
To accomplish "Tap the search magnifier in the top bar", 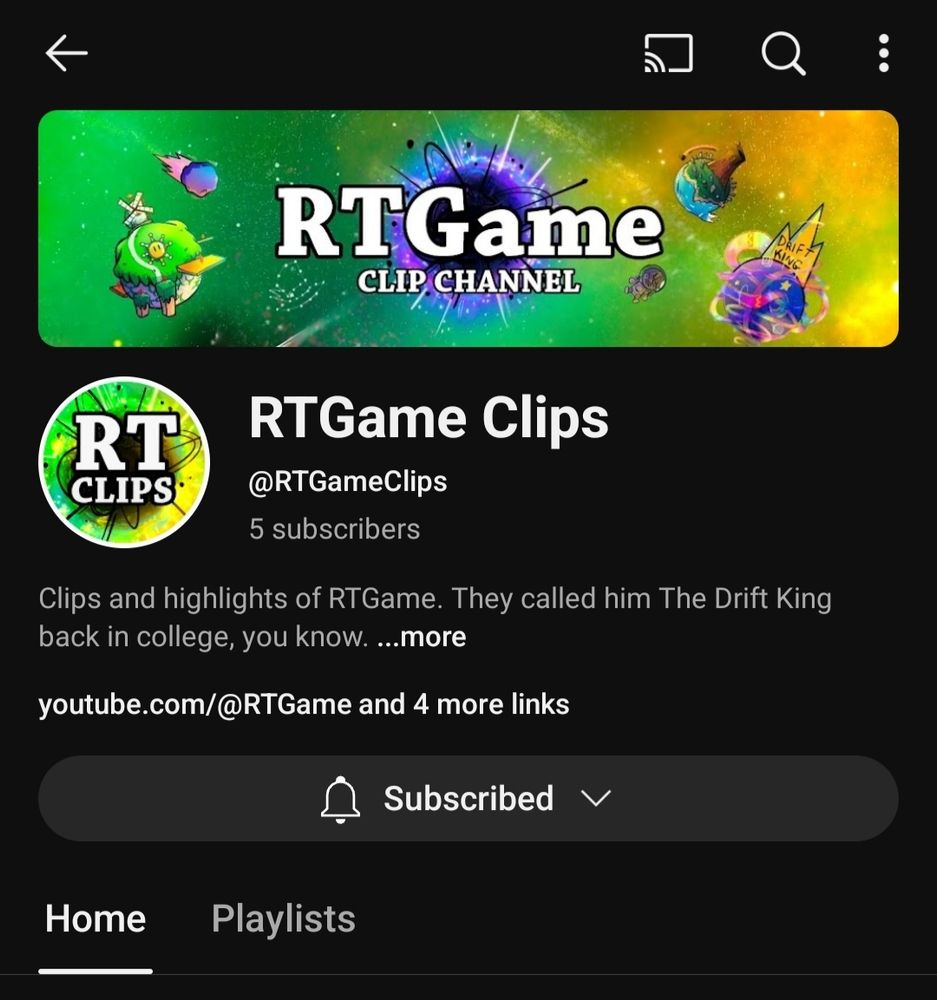I will (784, 54).
